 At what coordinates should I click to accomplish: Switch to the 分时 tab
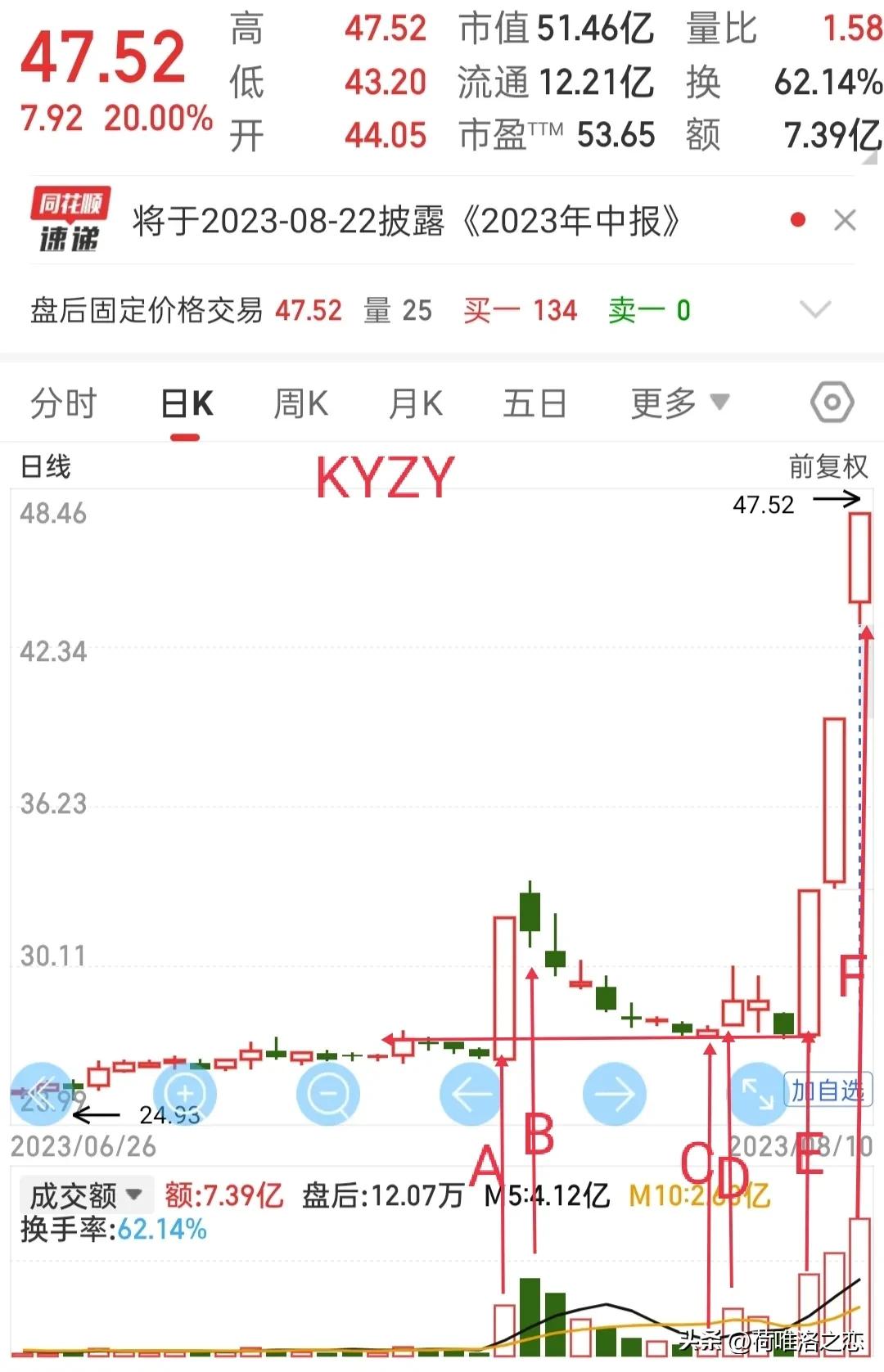pyautogui.click(x=64, y=403)
